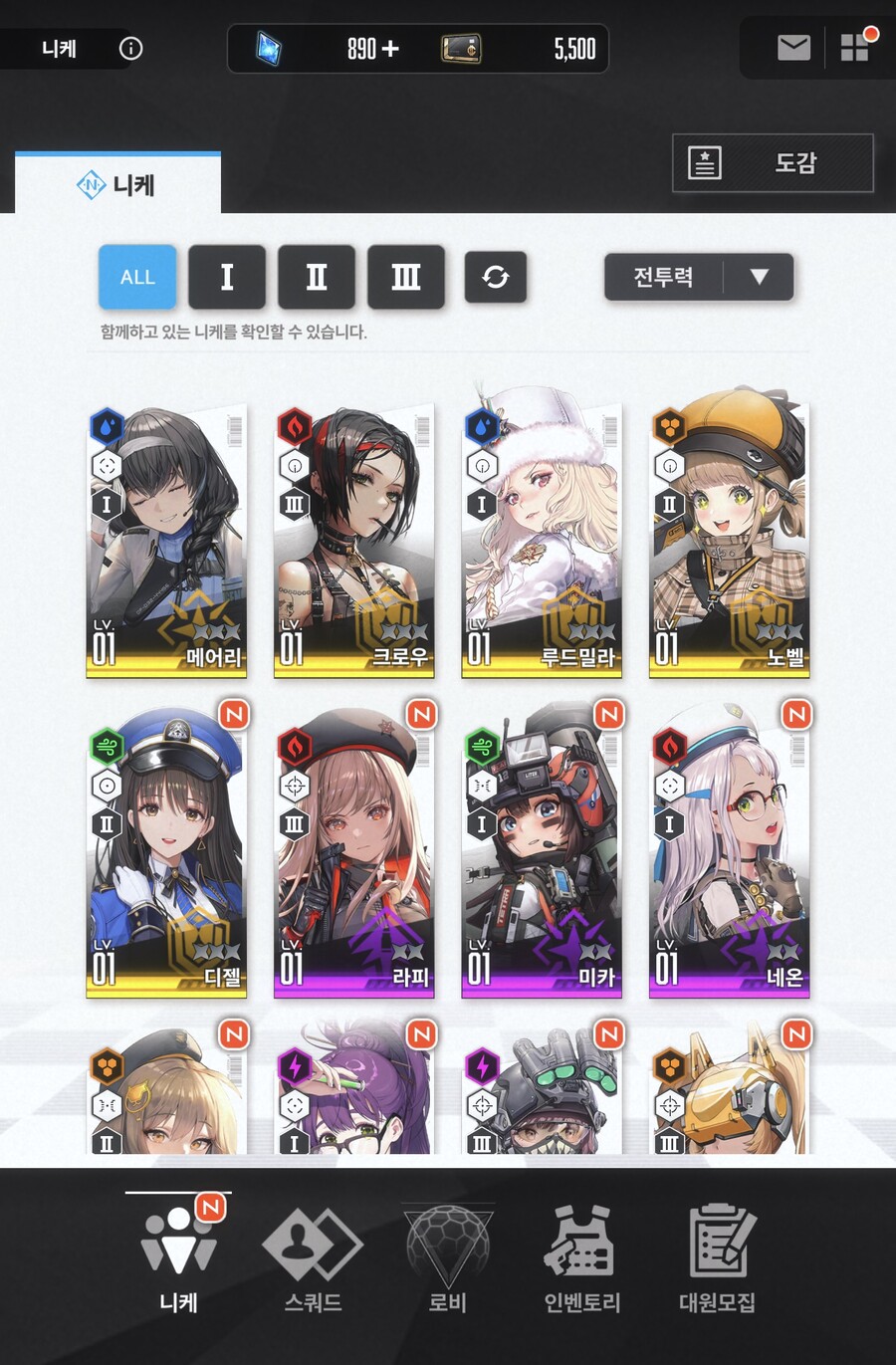896x1365 pixels.
Task: Open 노벨 character card
Action: (729, 543)
